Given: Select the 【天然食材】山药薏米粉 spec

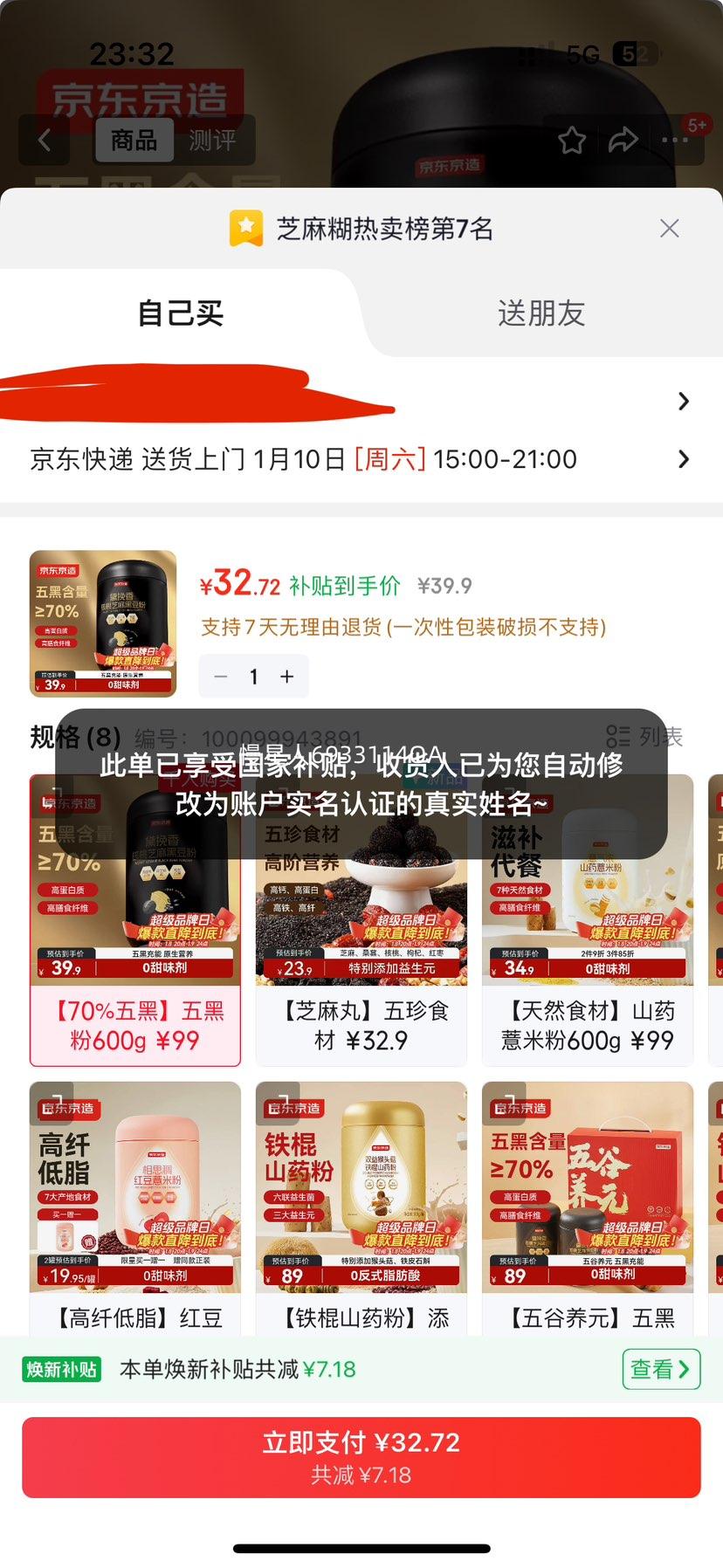Looking at the screenshot, I should pyautogui.click(x=587, y=925).
